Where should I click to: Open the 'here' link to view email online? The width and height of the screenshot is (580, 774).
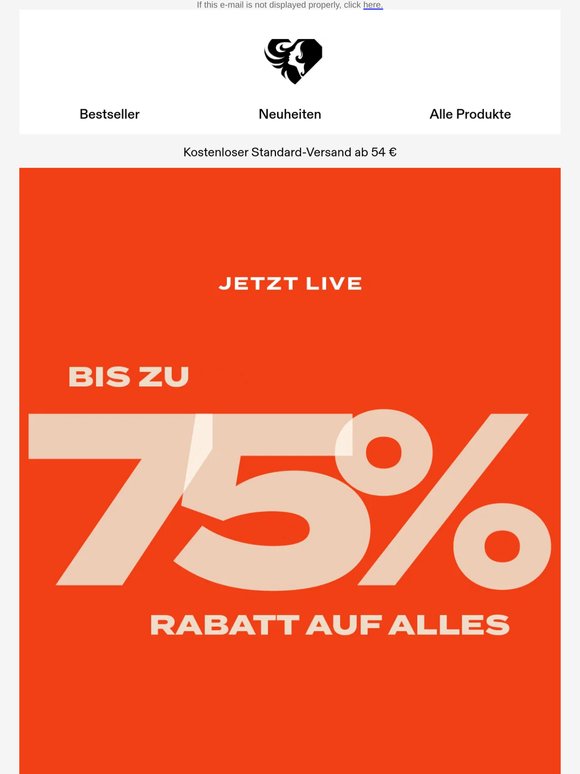[x=373, y=5]
